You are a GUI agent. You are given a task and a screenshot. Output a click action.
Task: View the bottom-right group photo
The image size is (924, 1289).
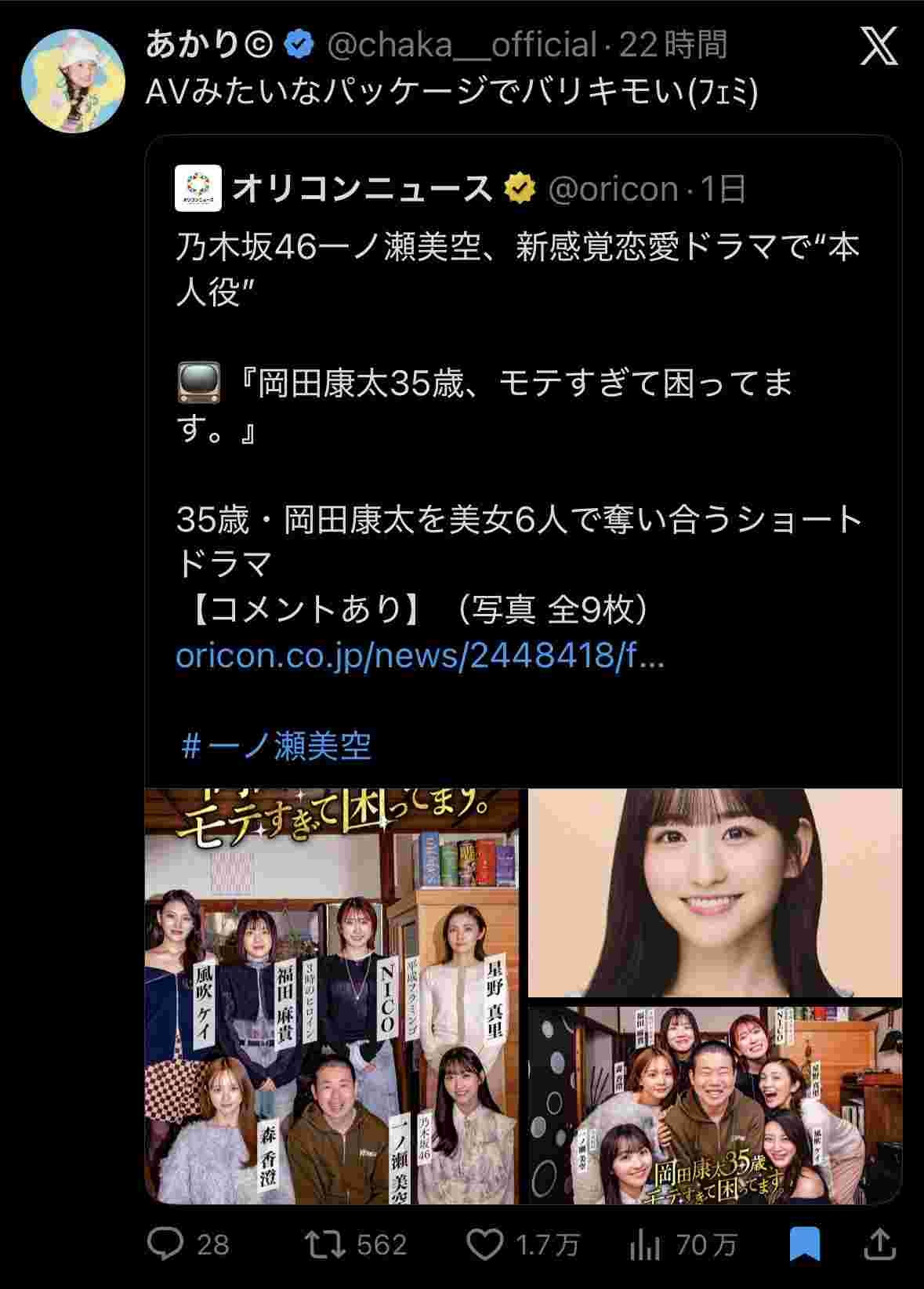pos(715,1106)
